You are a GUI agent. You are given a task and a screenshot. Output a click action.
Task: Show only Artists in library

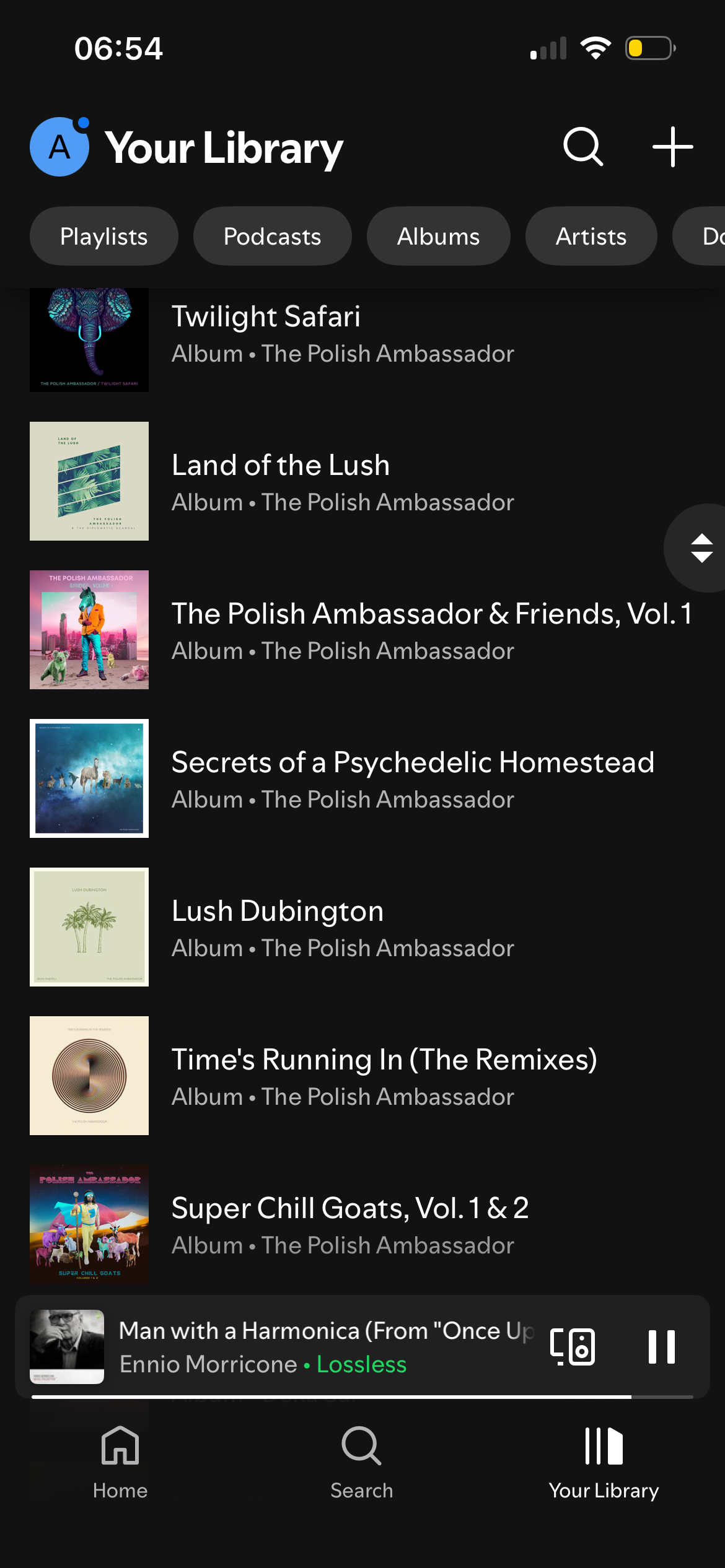point(591,237)
